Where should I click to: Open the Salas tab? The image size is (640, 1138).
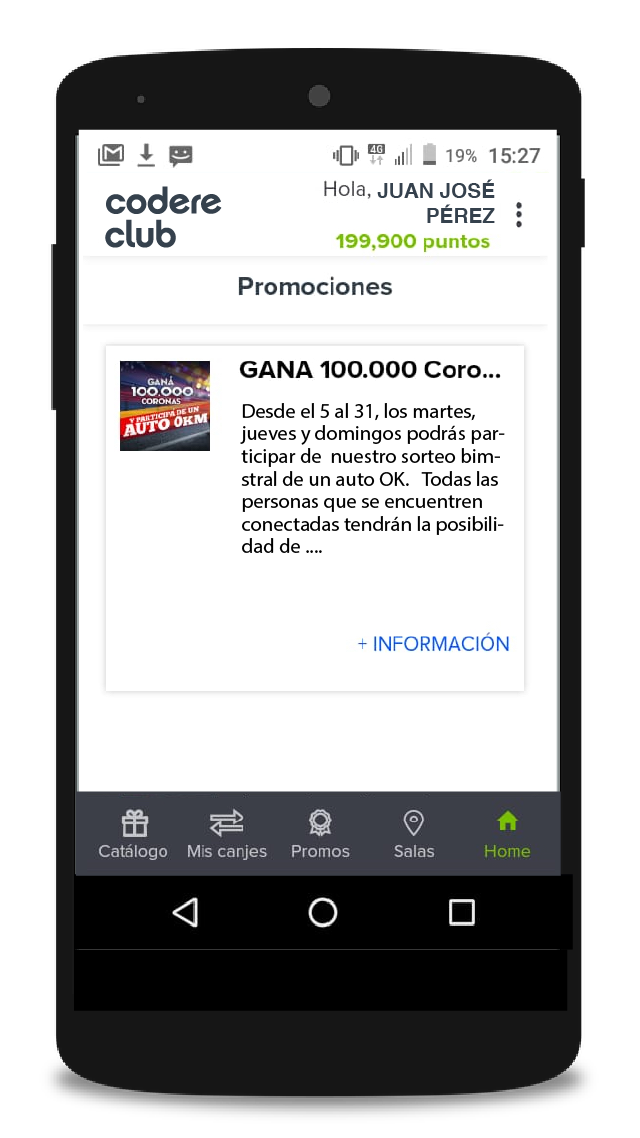pyautogui.click(x=413, y=835)
